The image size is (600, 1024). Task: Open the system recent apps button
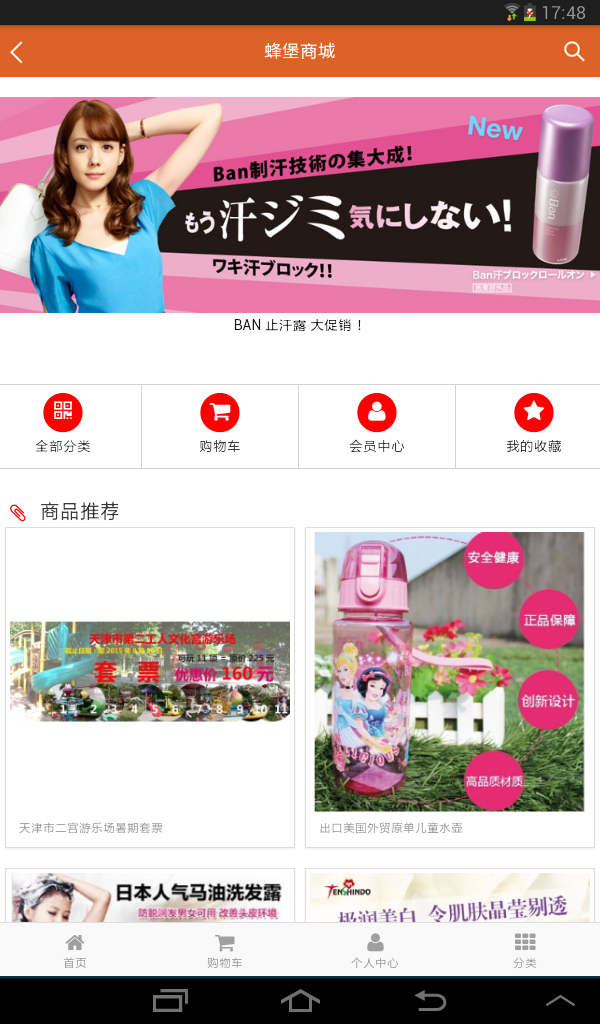pyautogui.click(x=170, y=1000)
